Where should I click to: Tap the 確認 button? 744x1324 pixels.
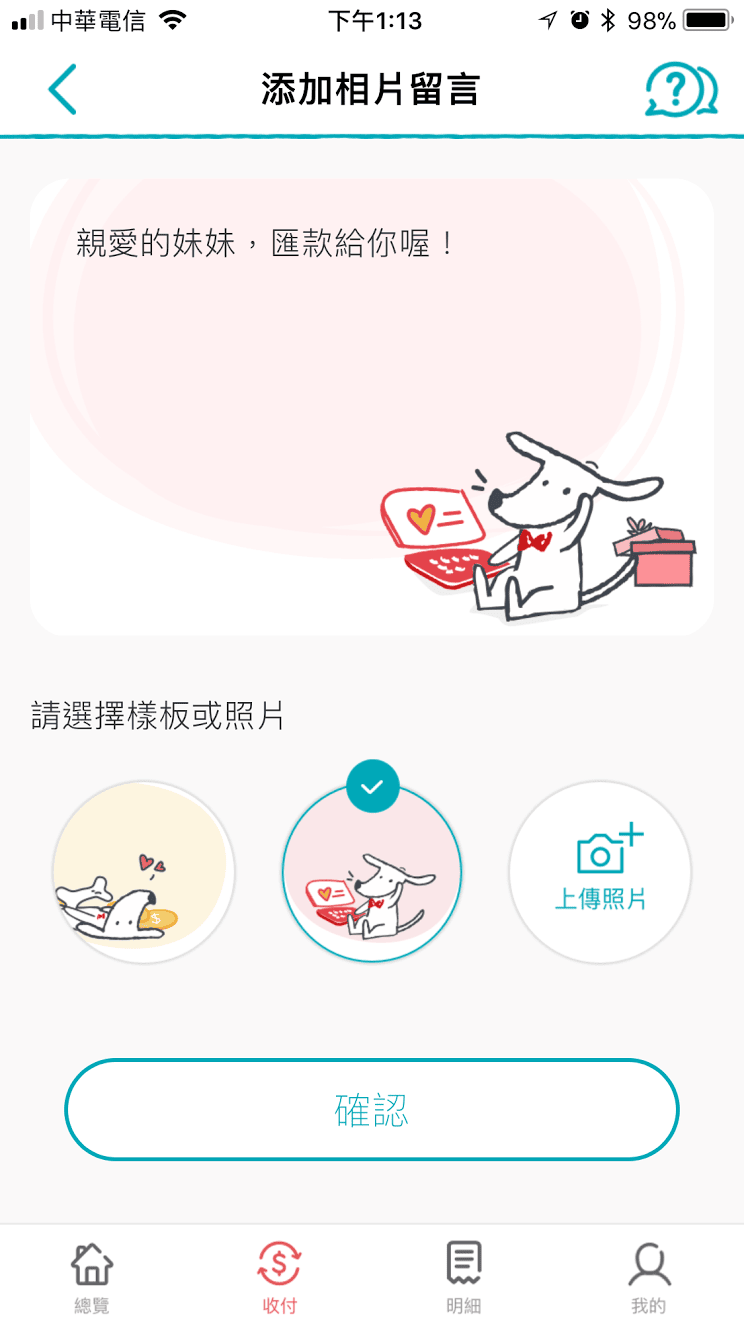372,1110
